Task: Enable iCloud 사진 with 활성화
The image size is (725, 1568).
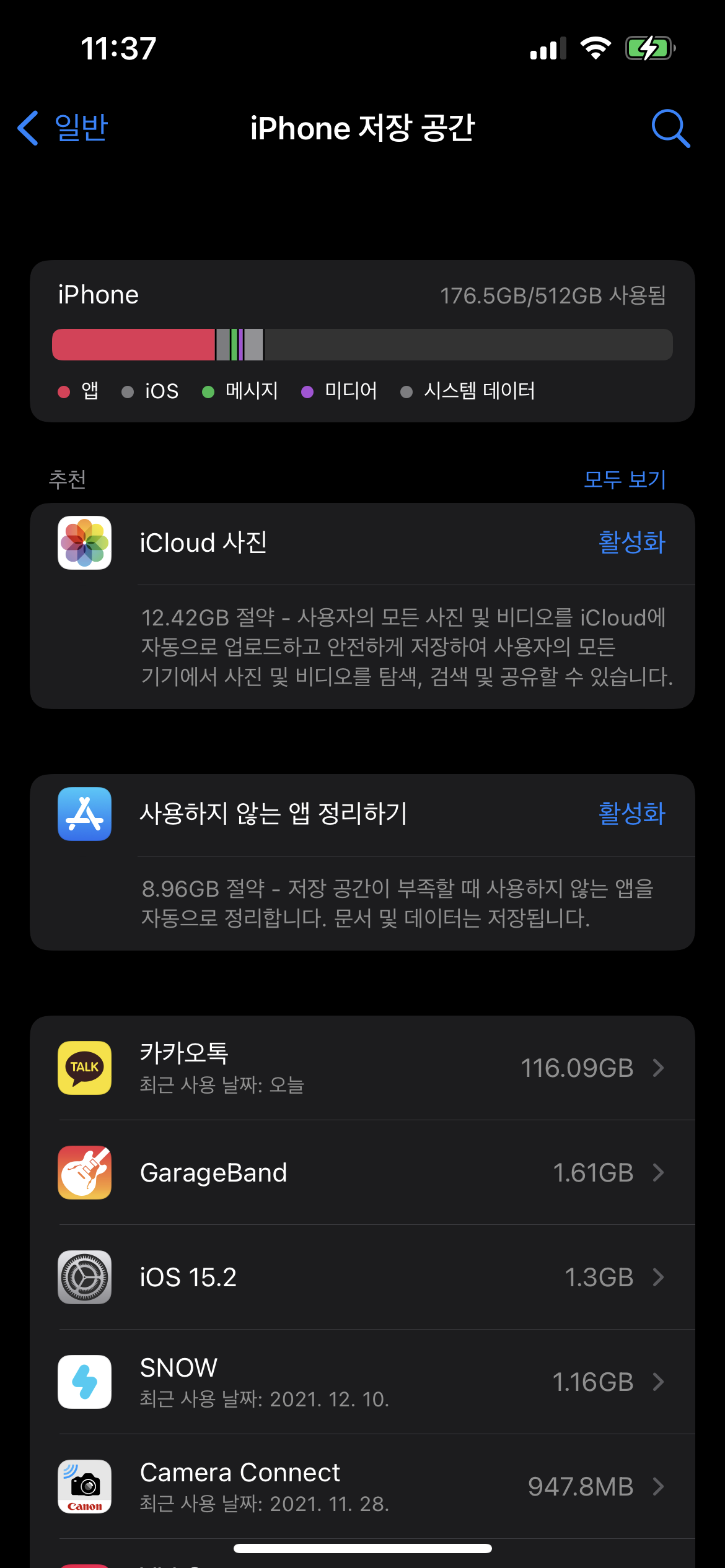Action: (631, 542)
